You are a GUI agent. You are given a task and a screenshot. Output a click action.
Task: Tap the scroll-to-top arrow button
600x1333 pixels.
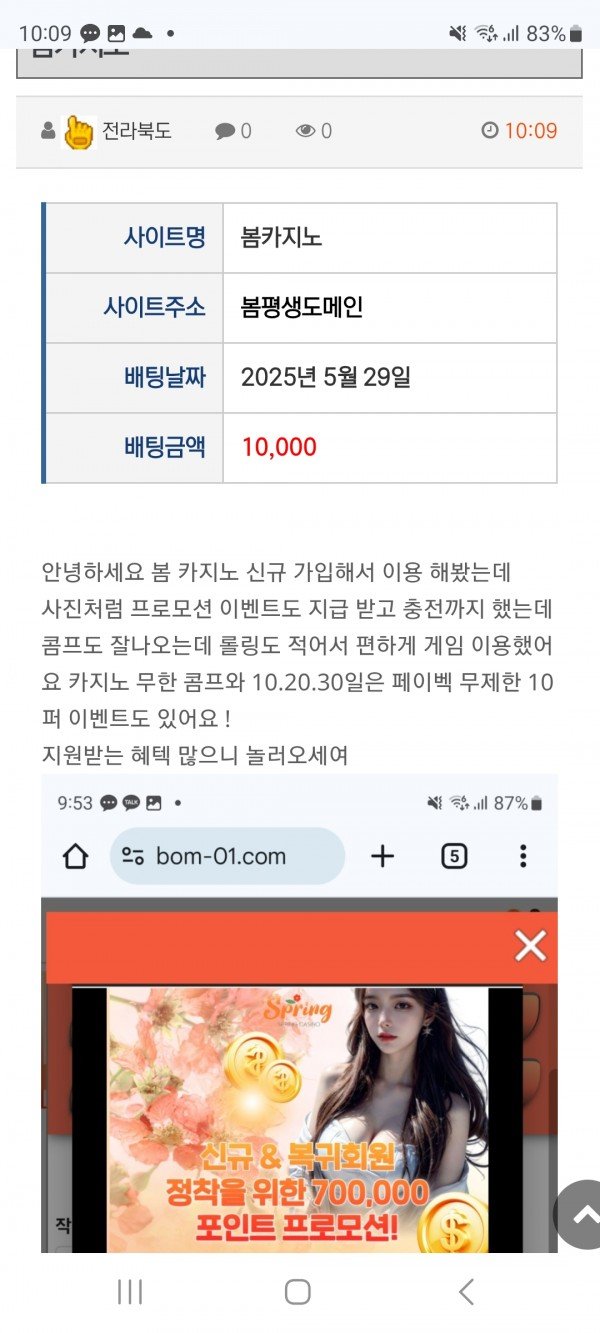582,1214
